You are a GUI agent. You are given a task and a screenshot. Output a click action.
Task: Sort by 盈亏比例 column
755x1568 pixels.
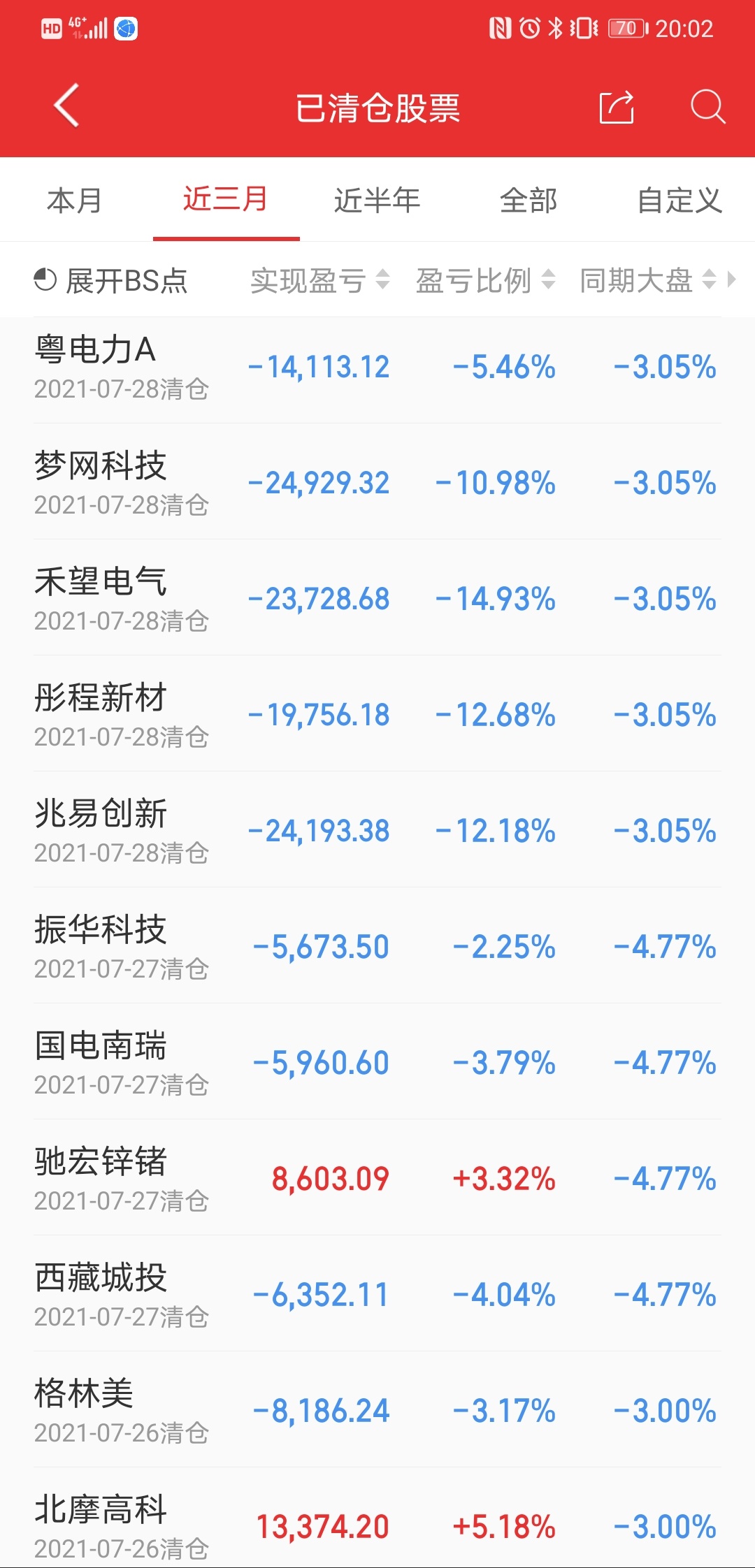(485, 281)
